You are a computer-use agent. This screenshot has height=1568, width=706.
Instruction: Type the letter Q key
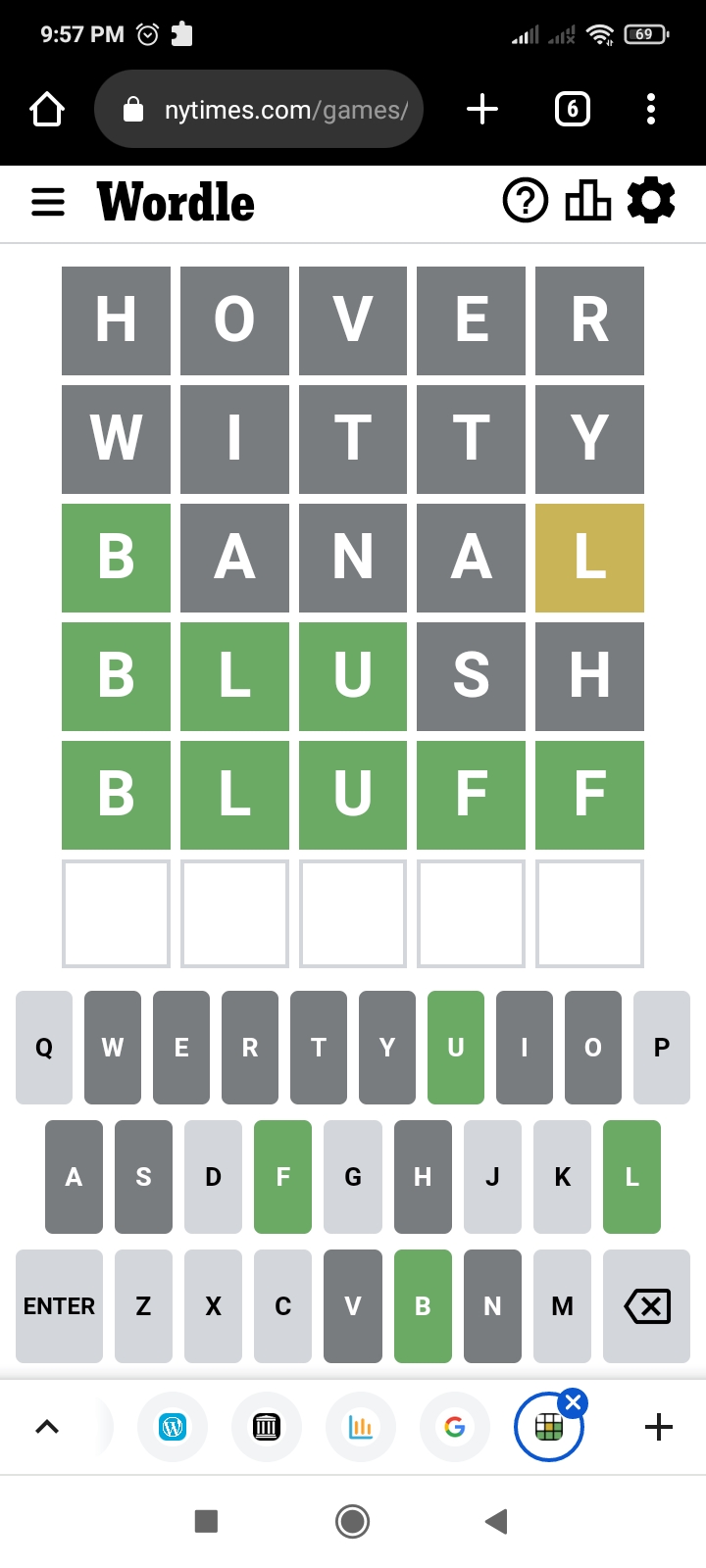click(x=44, y=1048)
